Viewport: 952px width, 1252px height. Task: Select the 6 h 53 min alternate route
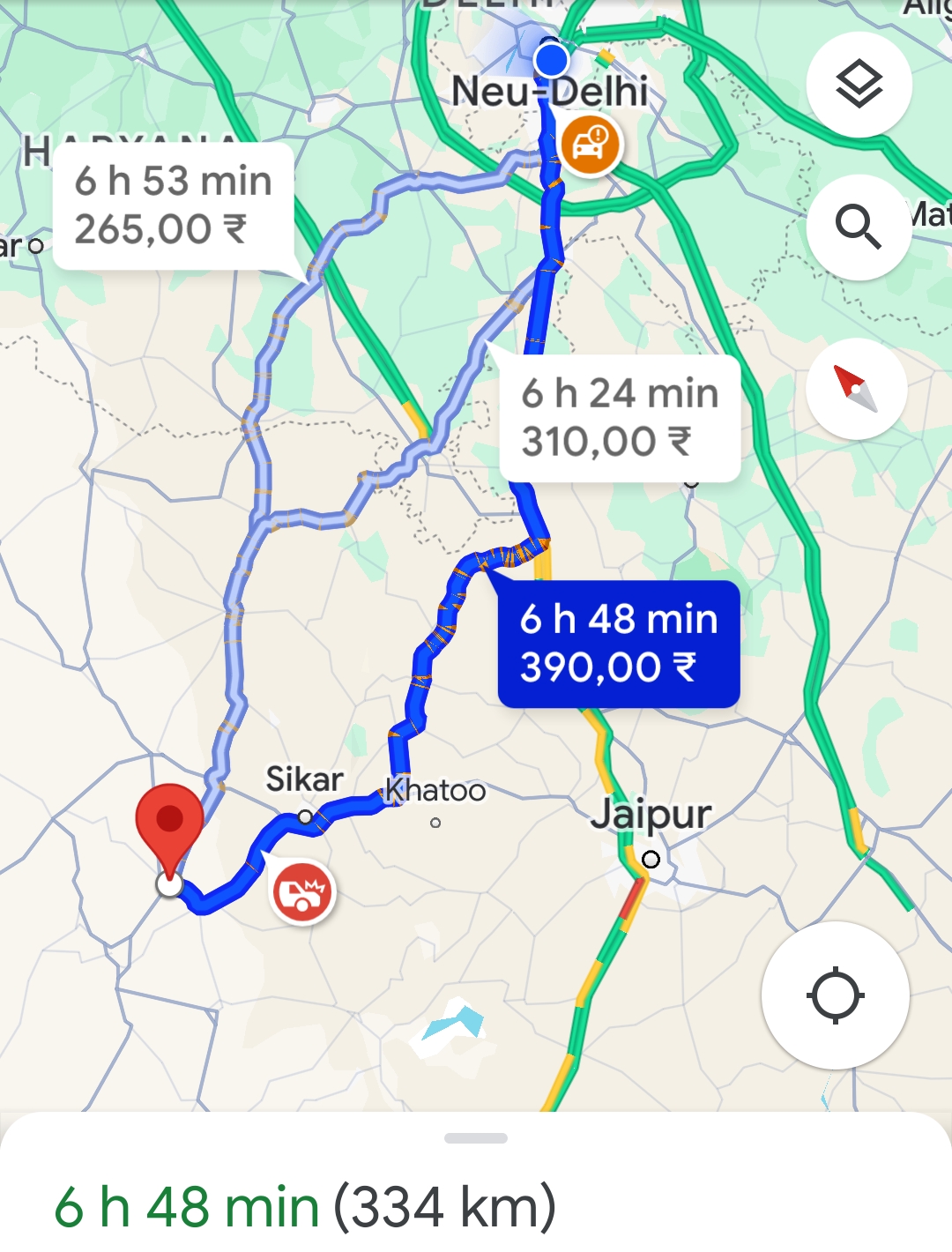pyautogui.click(x=174, y=205)
